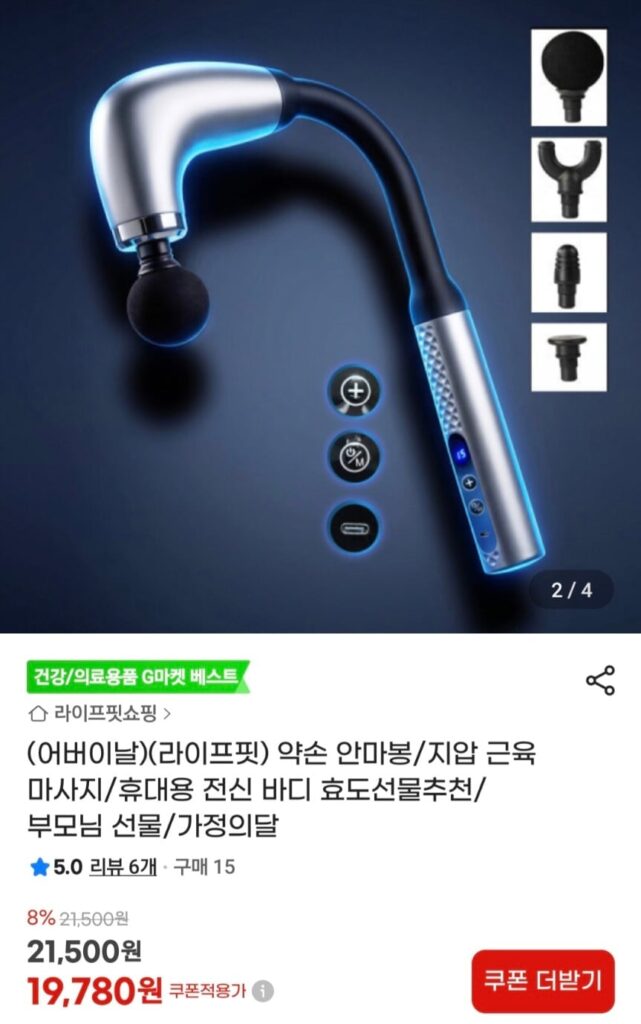Open the 쿠폰적용가 info icon
The width and height of the screenshot is (641, 1024).
tap(263, 991)
